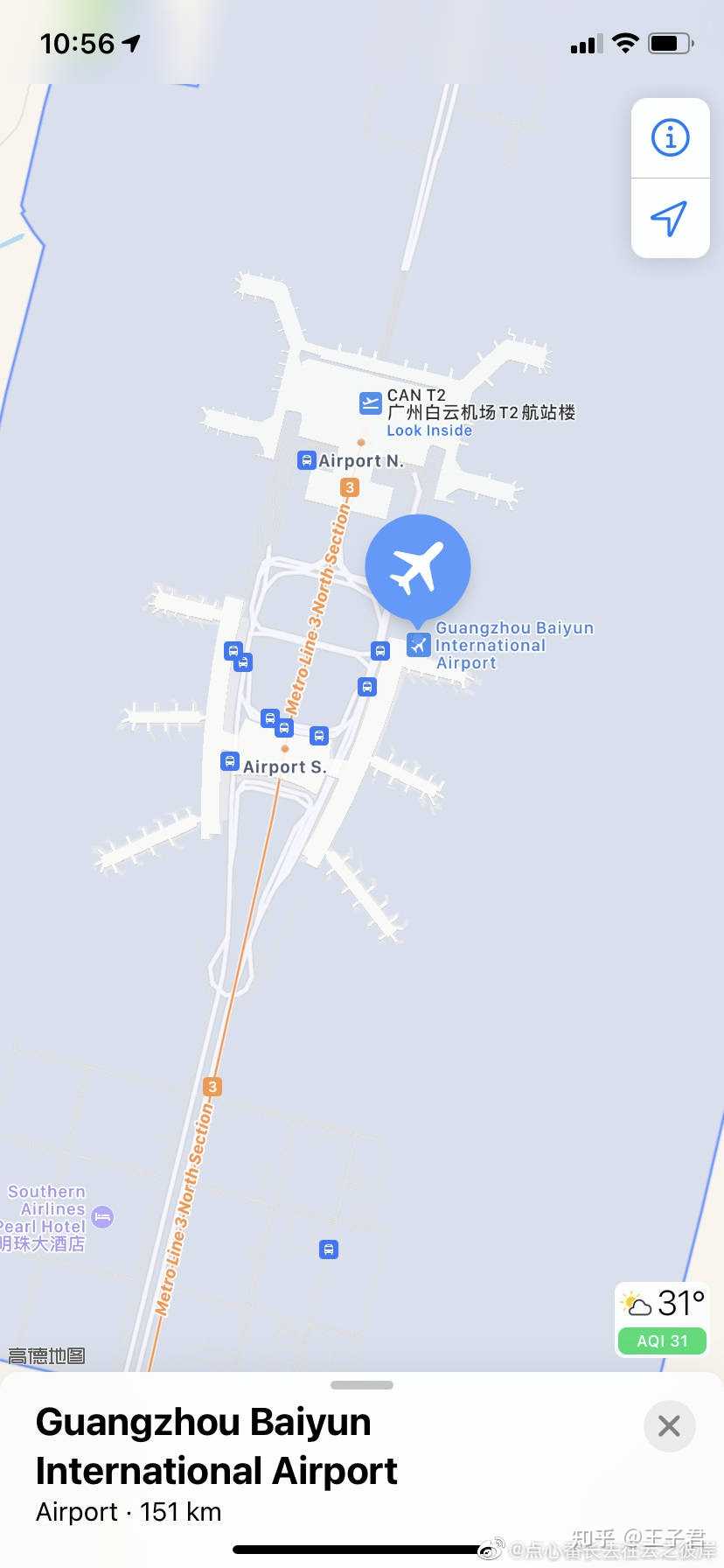Tap the Look Inside link for CAN T2
This screenshot has width=724, height=1568.
429,430
